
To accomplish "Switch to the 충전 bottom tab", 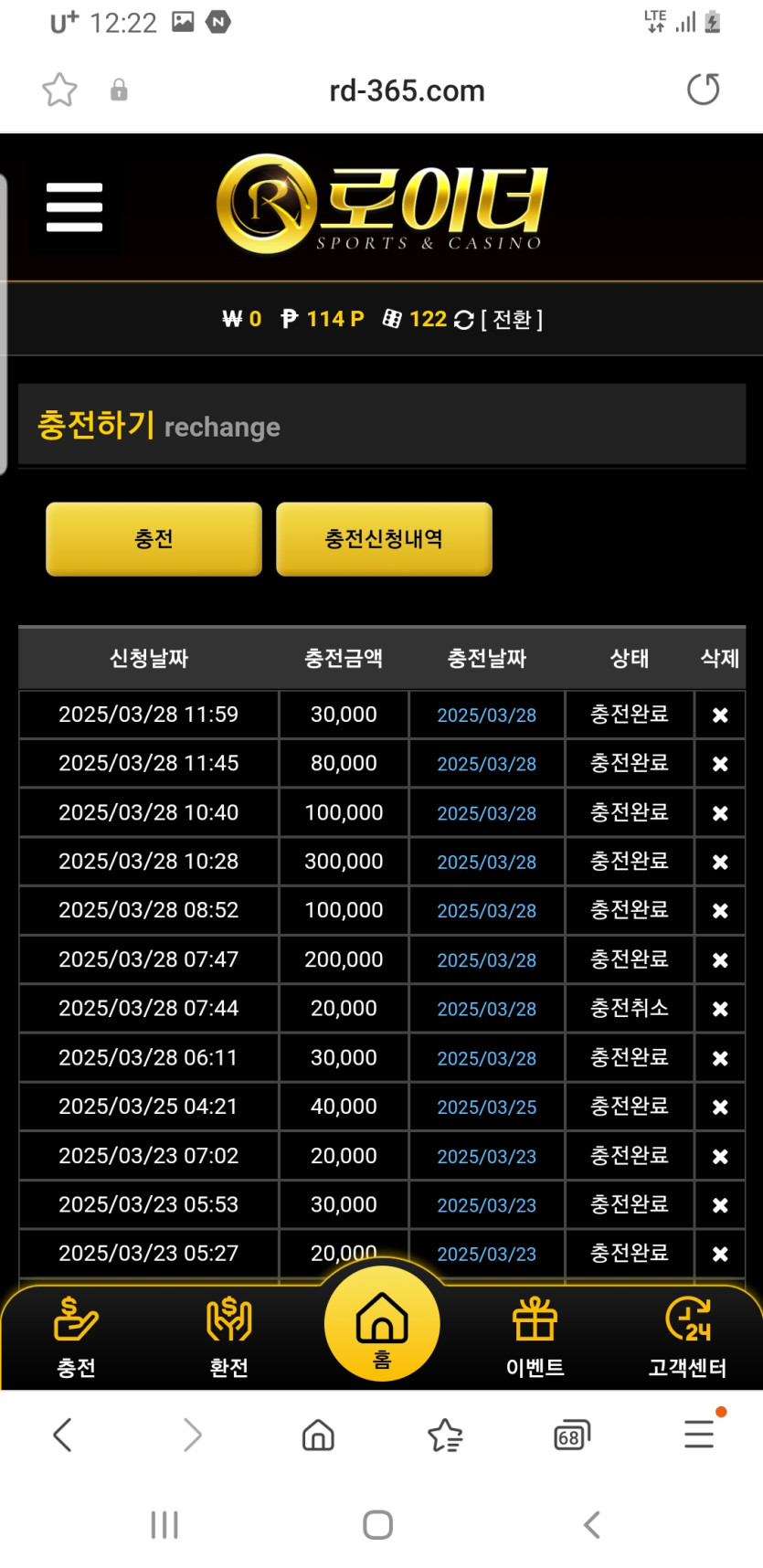I will [77, 1337].
